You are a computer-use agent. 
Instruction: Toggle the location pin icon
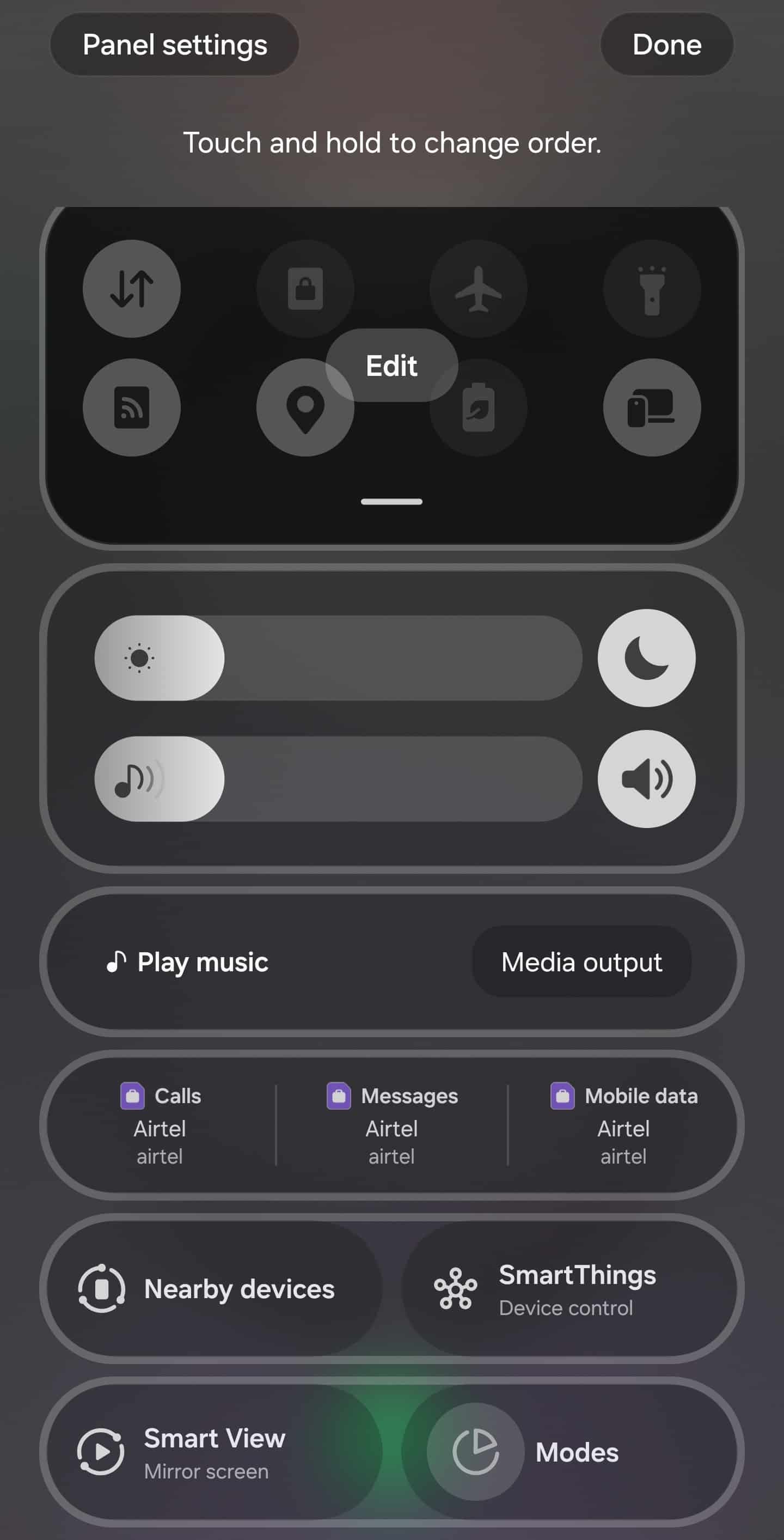coord(305,407)
